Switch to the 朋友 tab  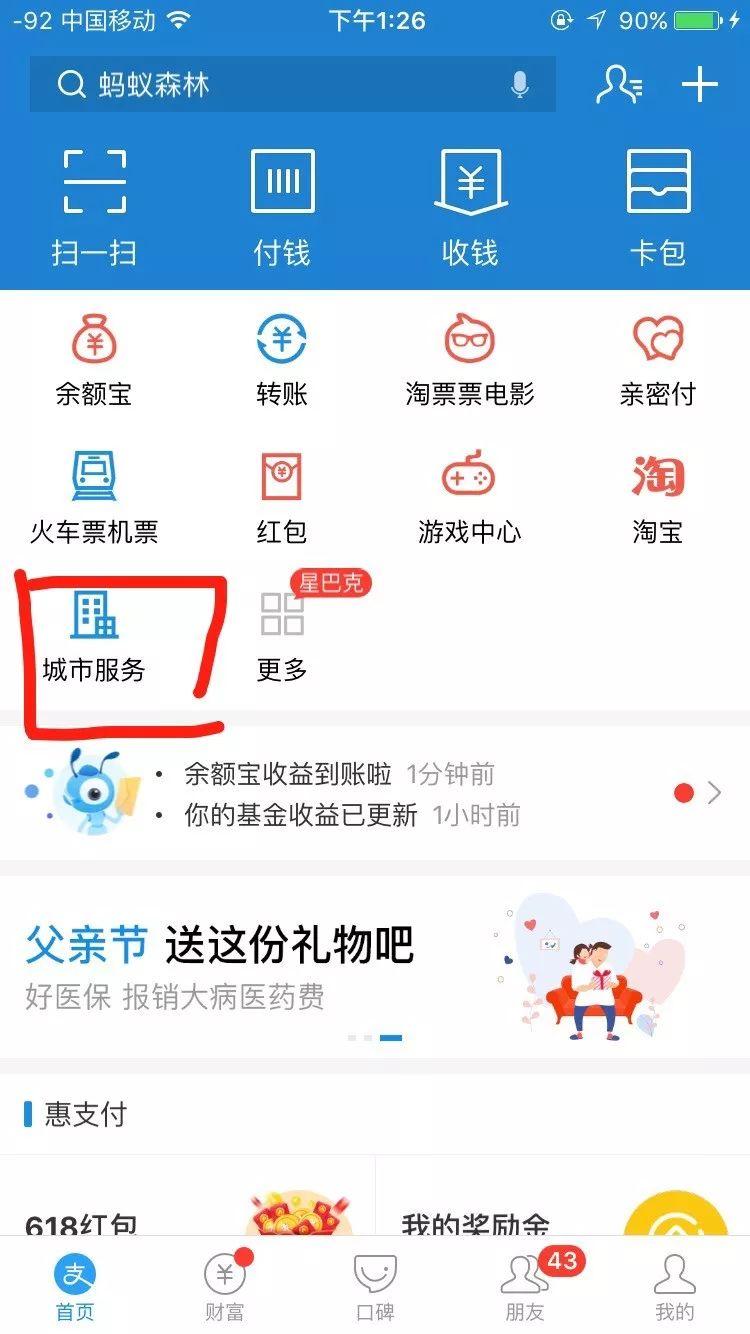[524, 1286]
